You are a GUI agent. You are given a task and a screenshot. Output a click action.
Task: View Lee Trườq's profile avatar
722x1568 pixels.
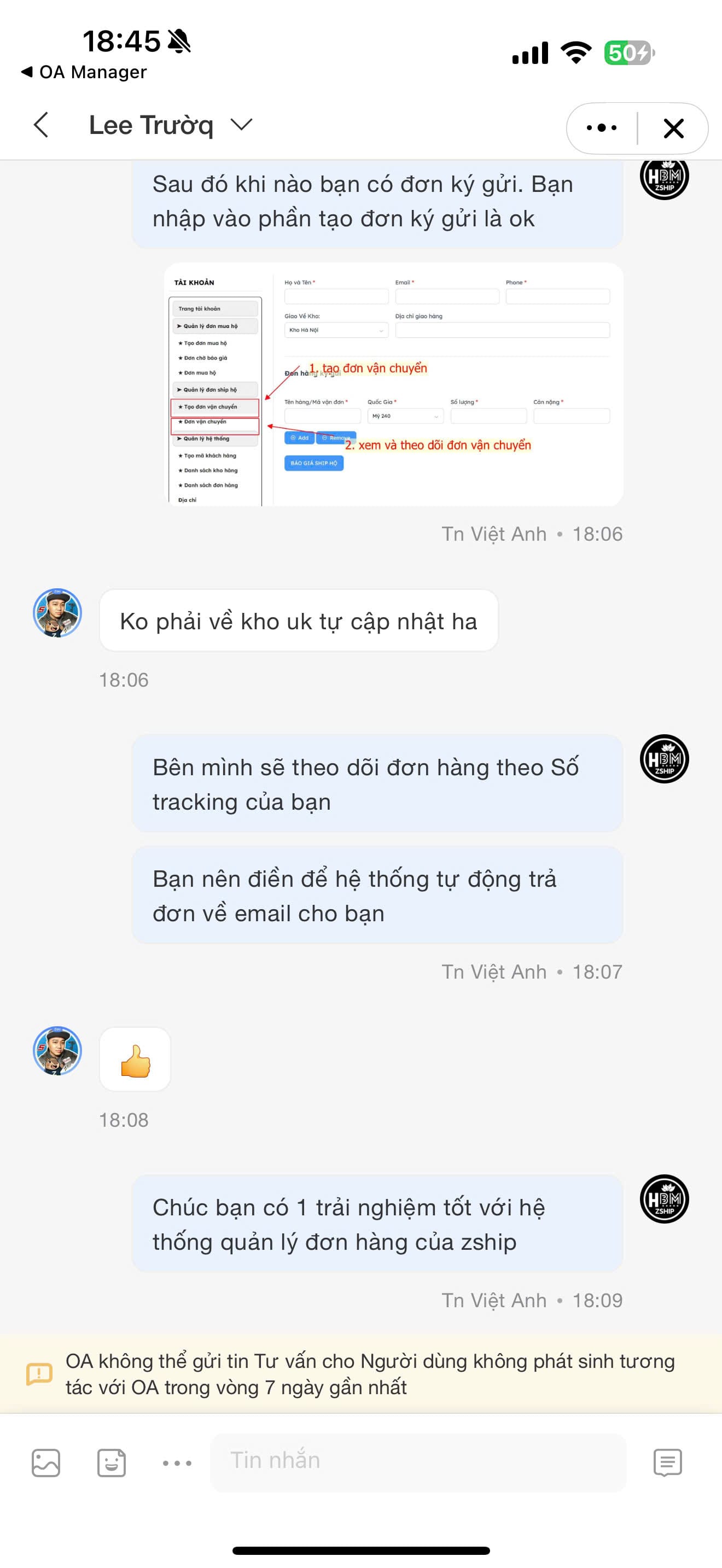pos(57,612)
